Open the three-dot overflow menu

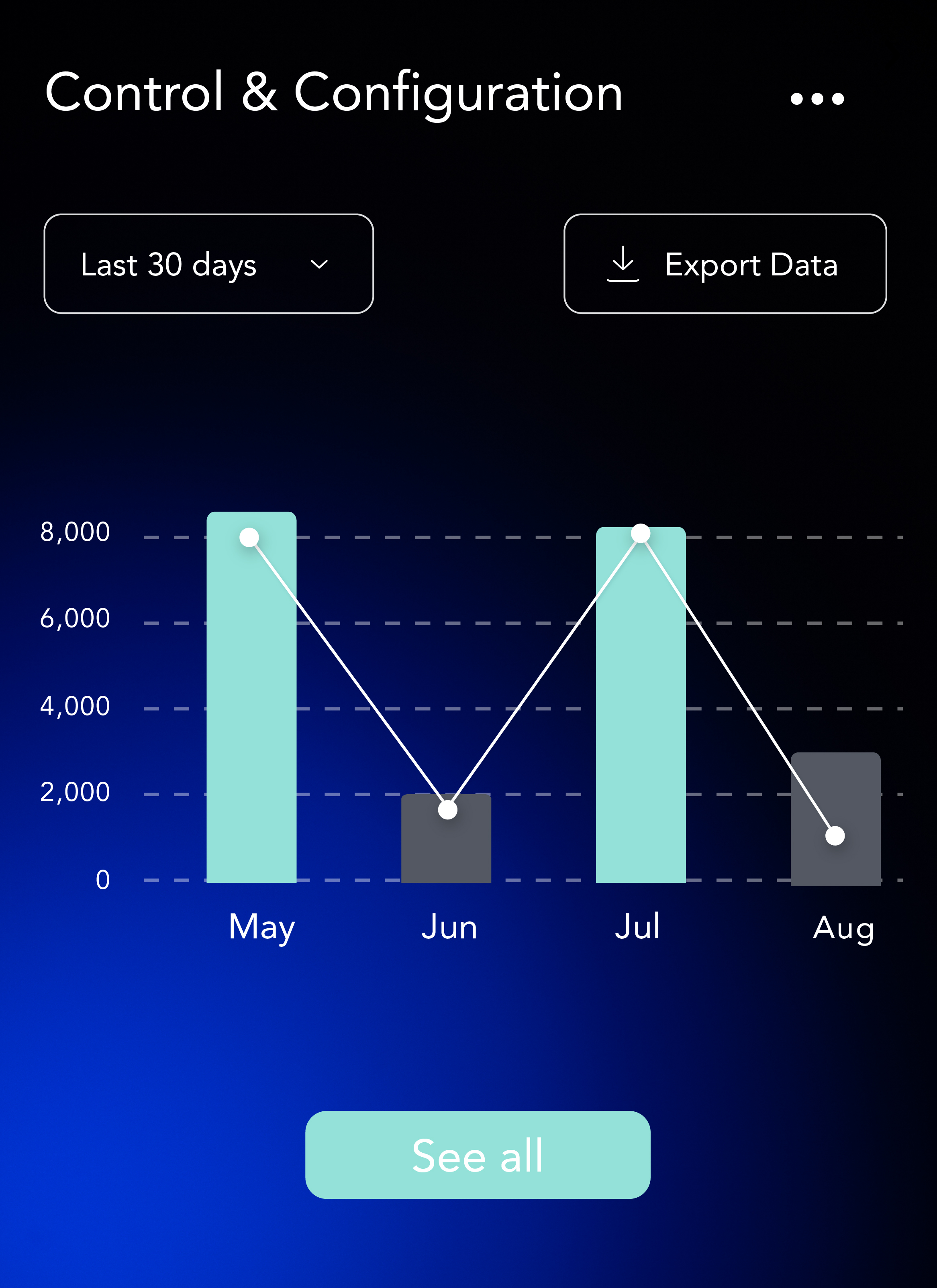pyautogui.click(x=817, y=99)
